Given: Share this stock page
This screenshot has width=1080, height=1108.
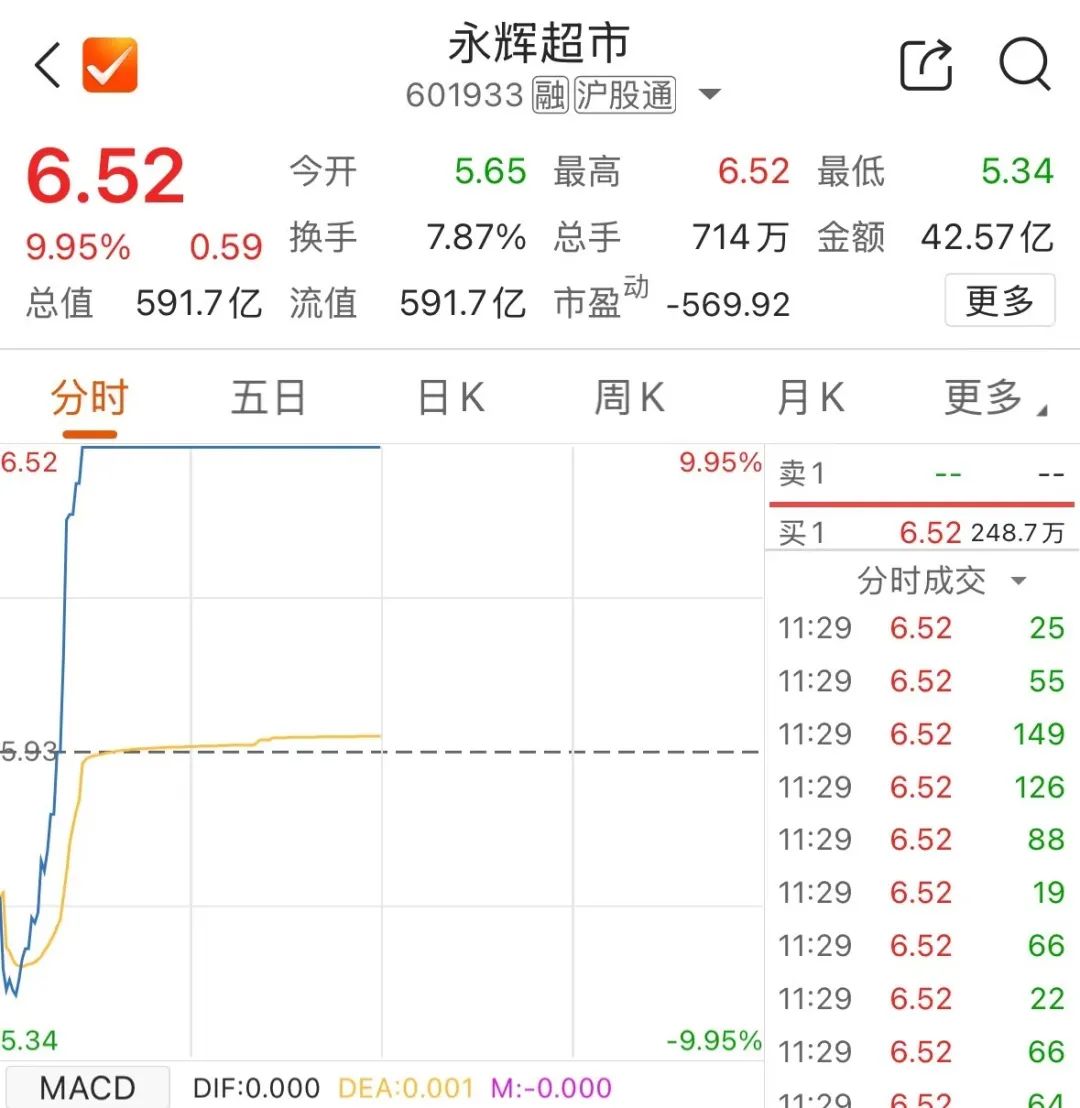Looking at the screenshot, I should point(927,66).
